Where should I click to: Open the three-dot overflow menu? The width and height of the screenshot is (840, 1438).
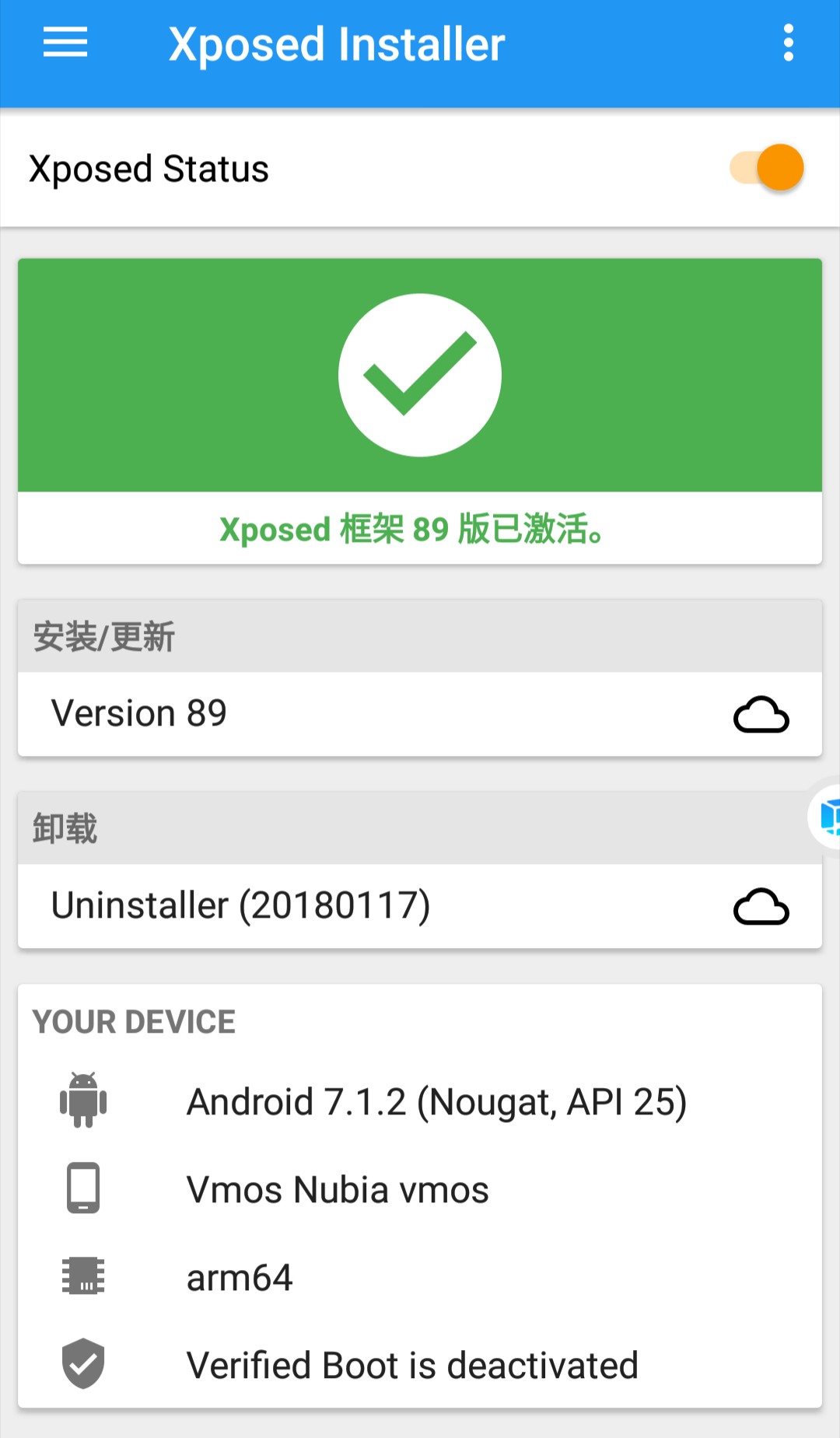[x=788, y=43]
